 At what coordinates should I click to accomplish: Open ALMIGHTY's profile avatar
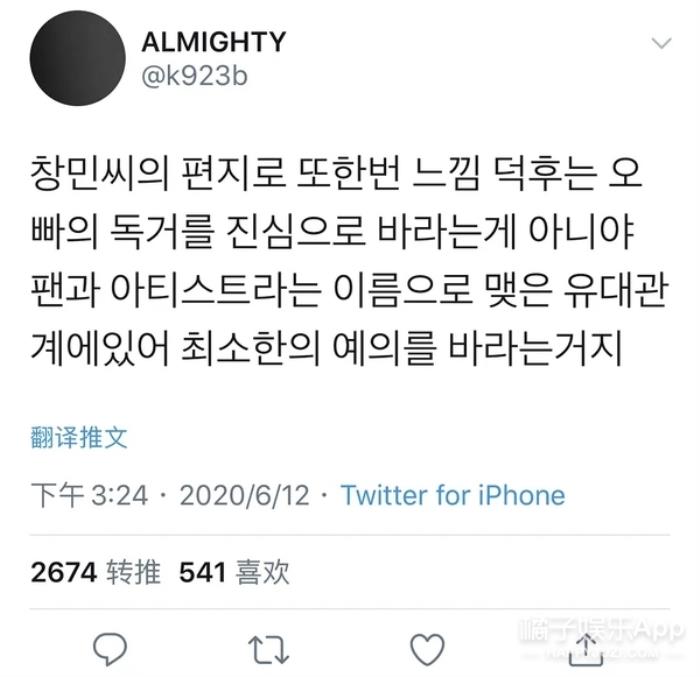(78, 56)
